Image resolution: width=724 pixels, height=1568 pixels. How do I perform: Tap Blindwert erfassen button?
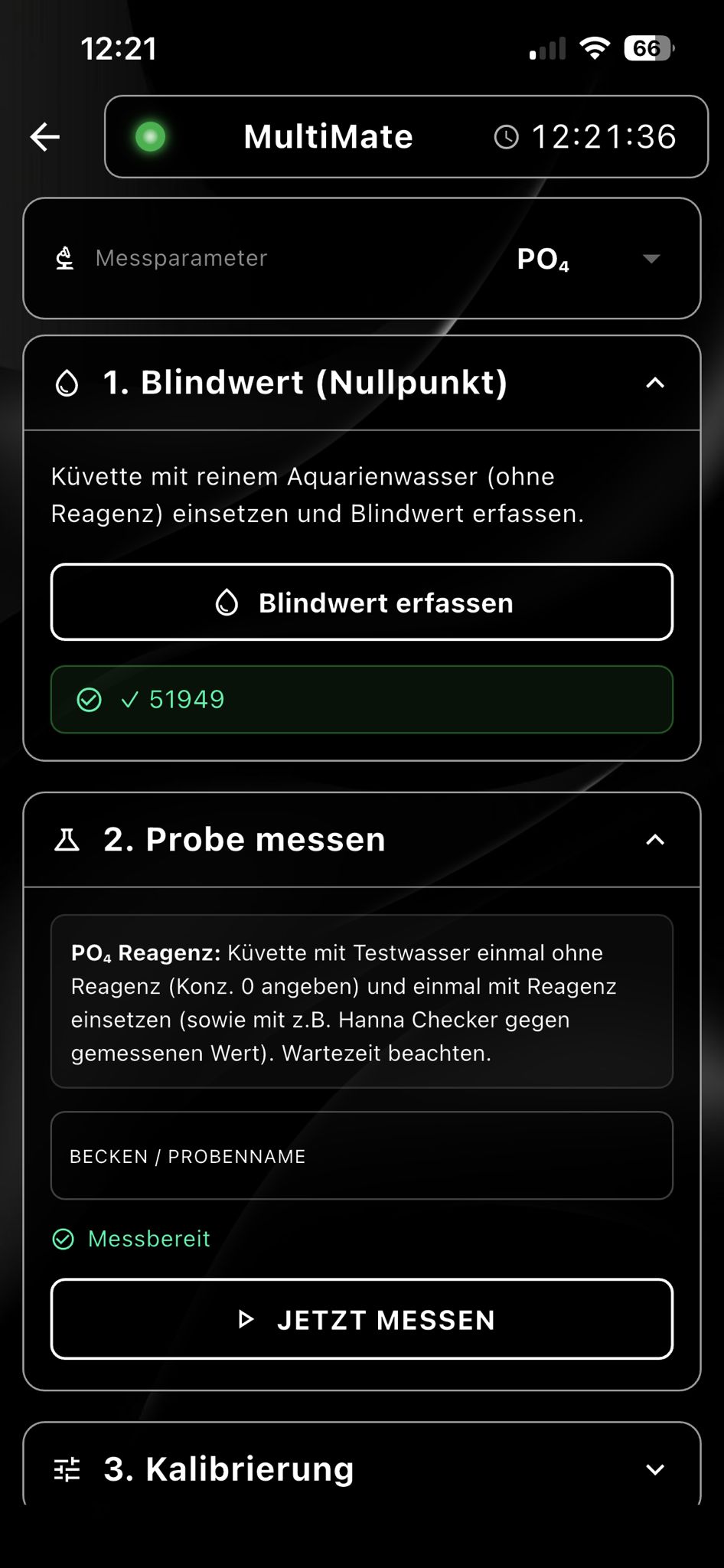(x=362, y=603)
